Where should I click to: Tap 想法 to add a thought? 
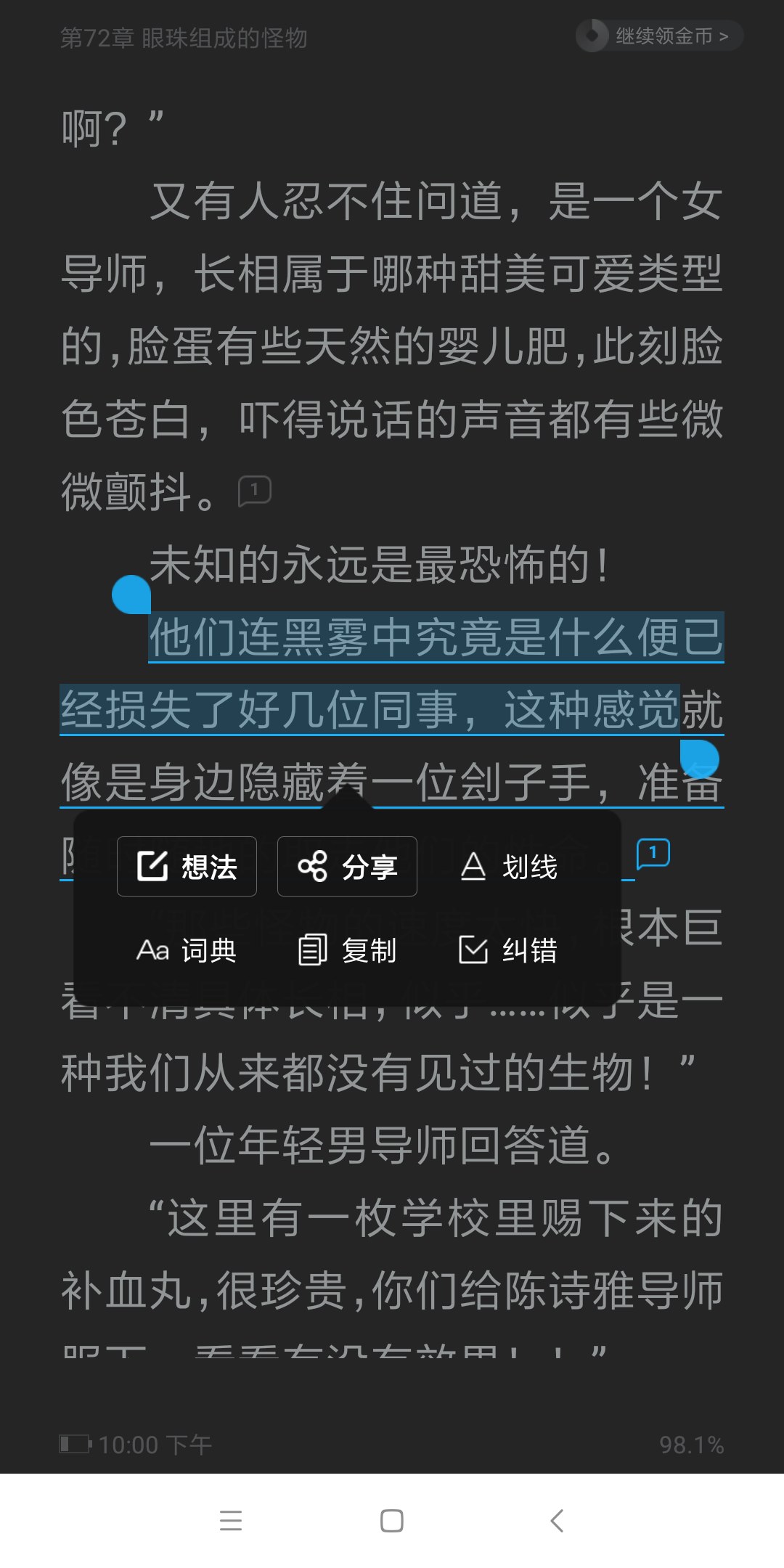tap(187, 867)
